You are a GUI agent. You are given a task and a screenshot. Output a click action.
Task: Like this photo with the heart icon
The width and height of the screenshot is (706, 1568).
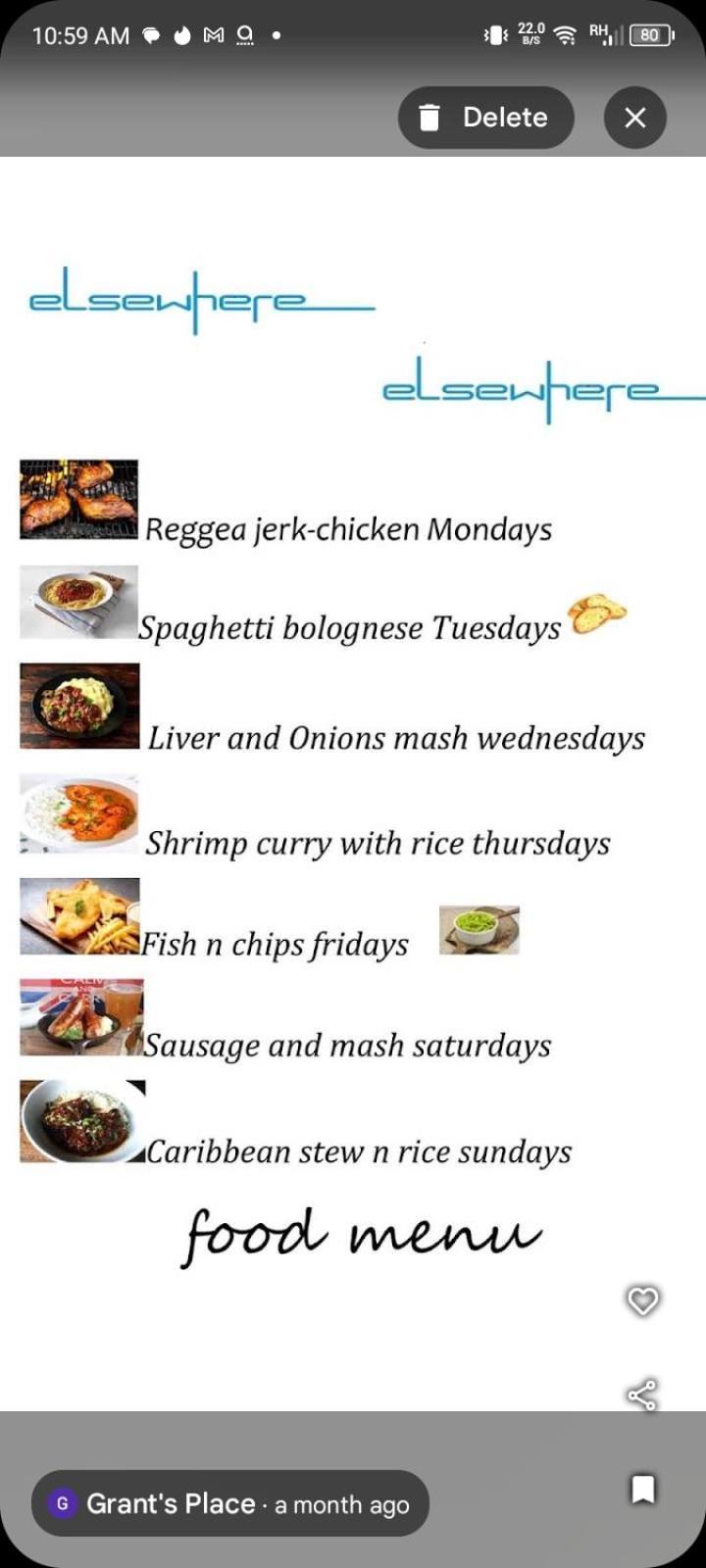click(x=642, y=1300)
